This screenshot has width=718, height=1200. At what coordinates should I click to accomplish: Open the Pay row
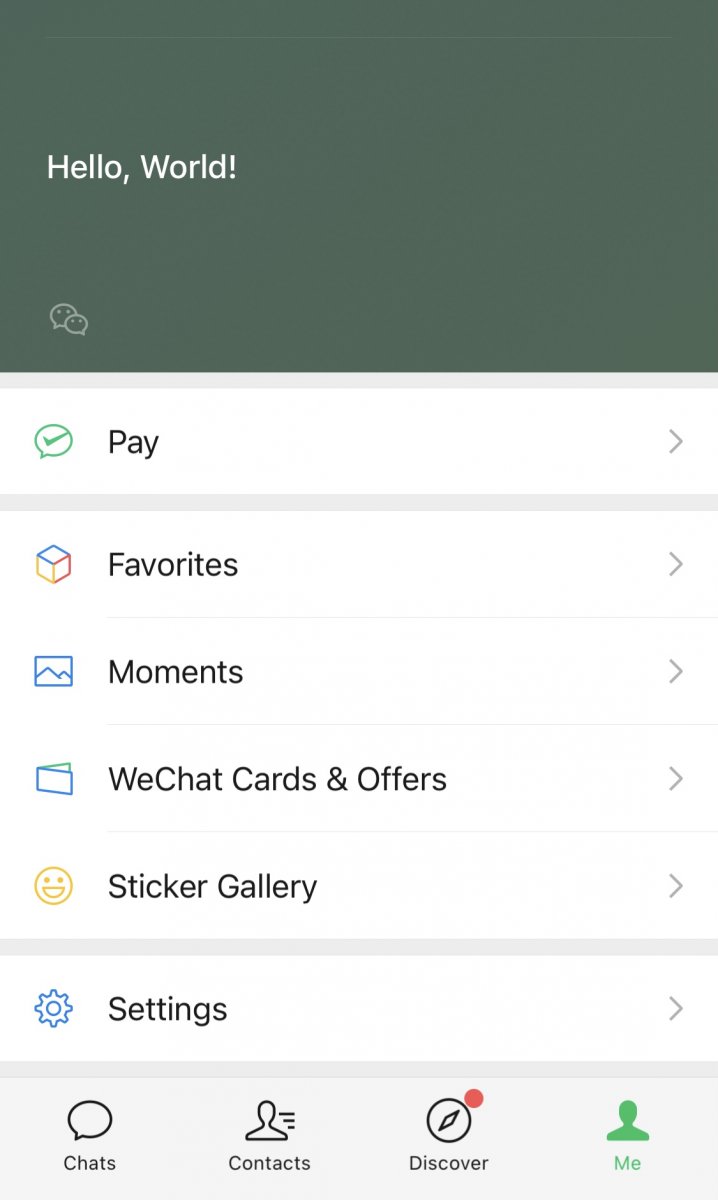click(x=359, y=441)
